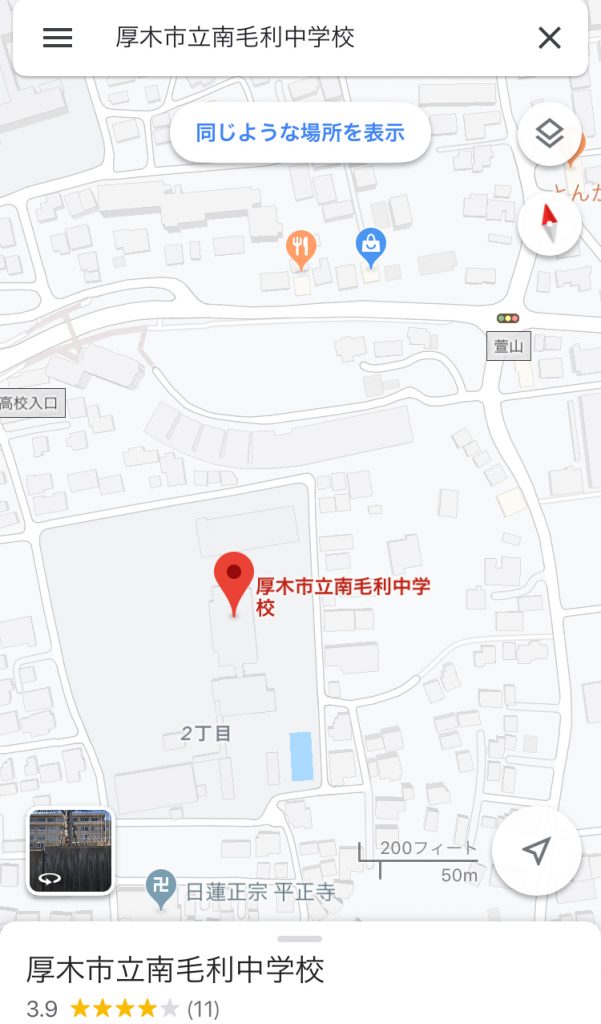Tap the 同じような場所を表示 chip
Screen dimensions: 601x1024
(300, 132)
